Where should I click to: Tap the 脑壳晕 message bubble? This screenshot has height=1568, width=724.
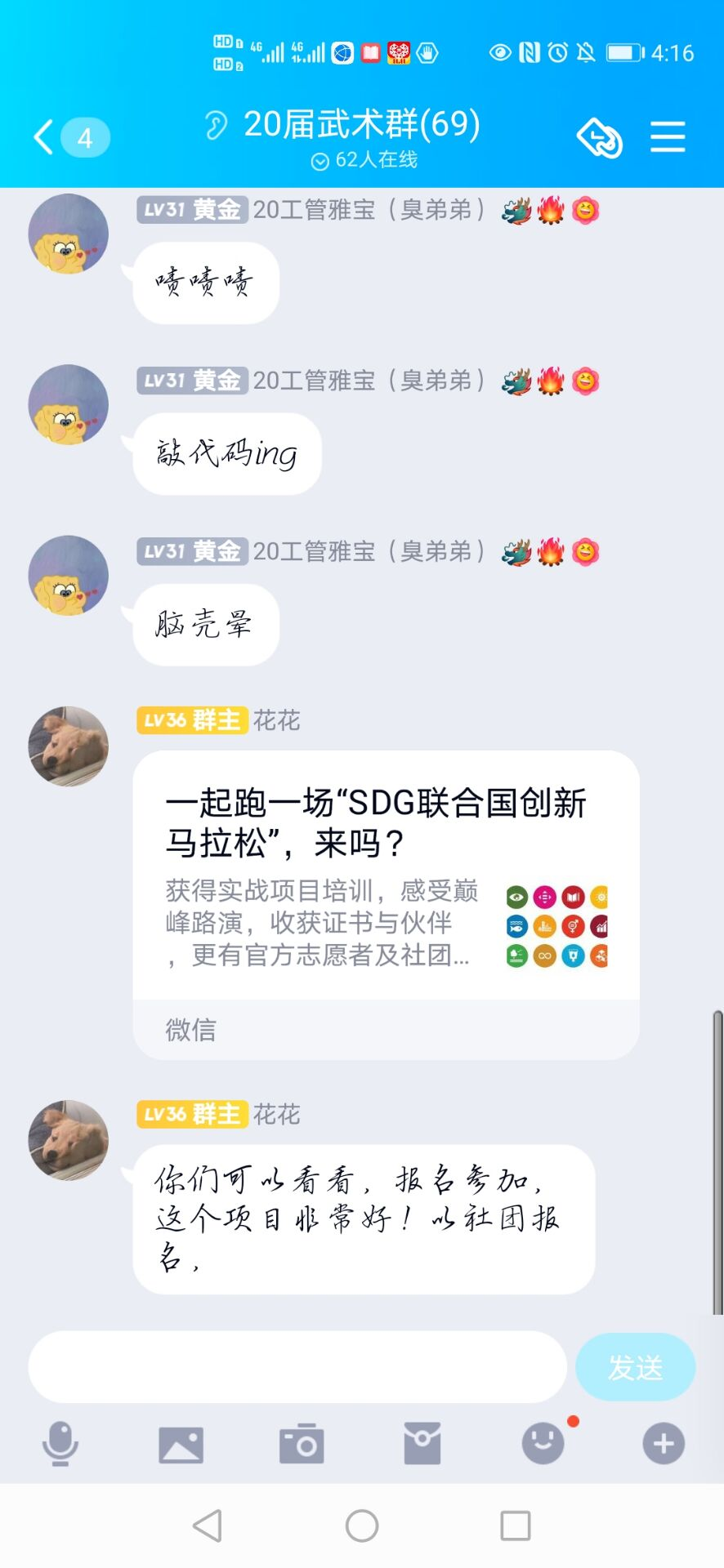[x=205, y=625]
